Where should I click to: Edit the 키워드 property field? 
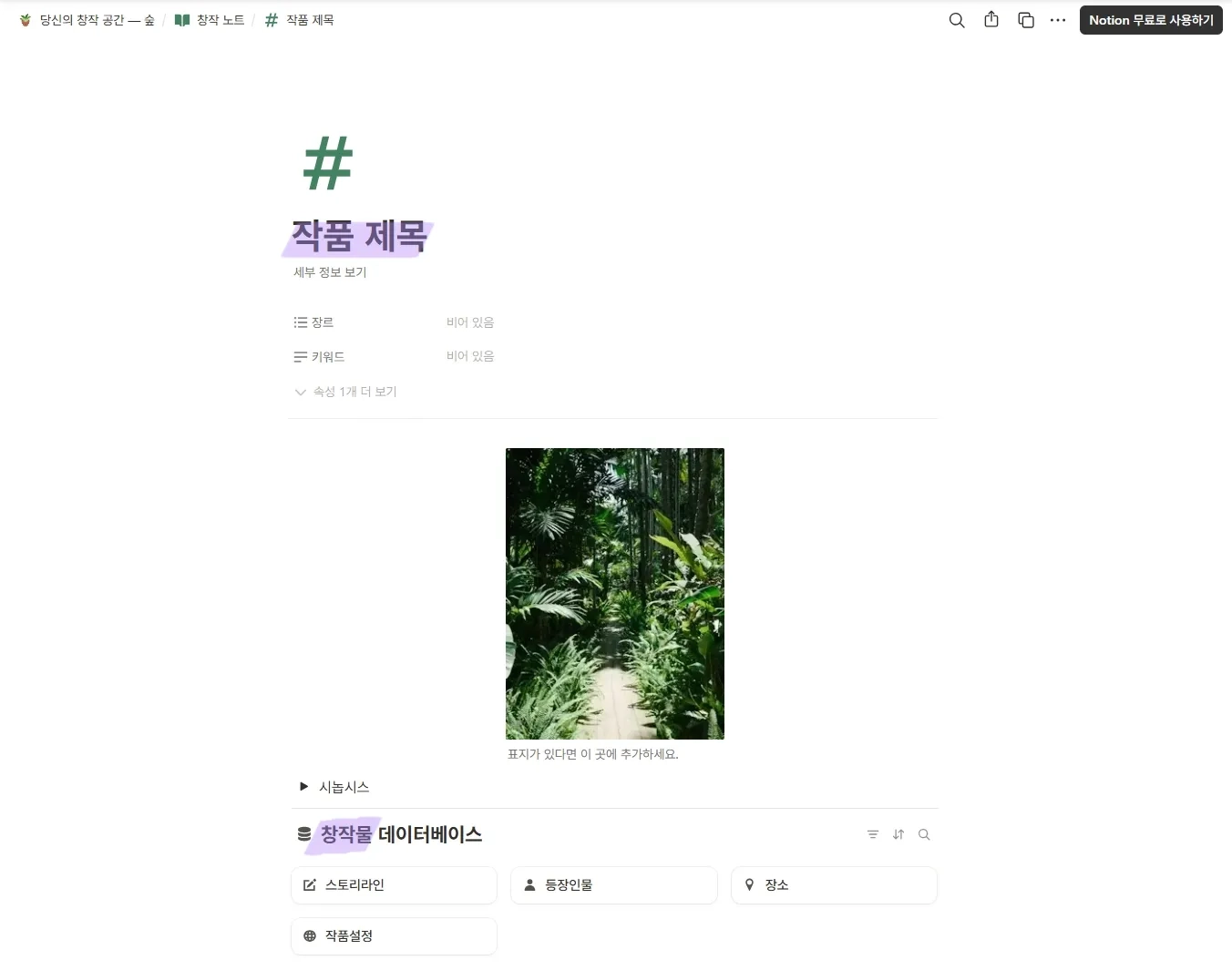tap(470, 356)
